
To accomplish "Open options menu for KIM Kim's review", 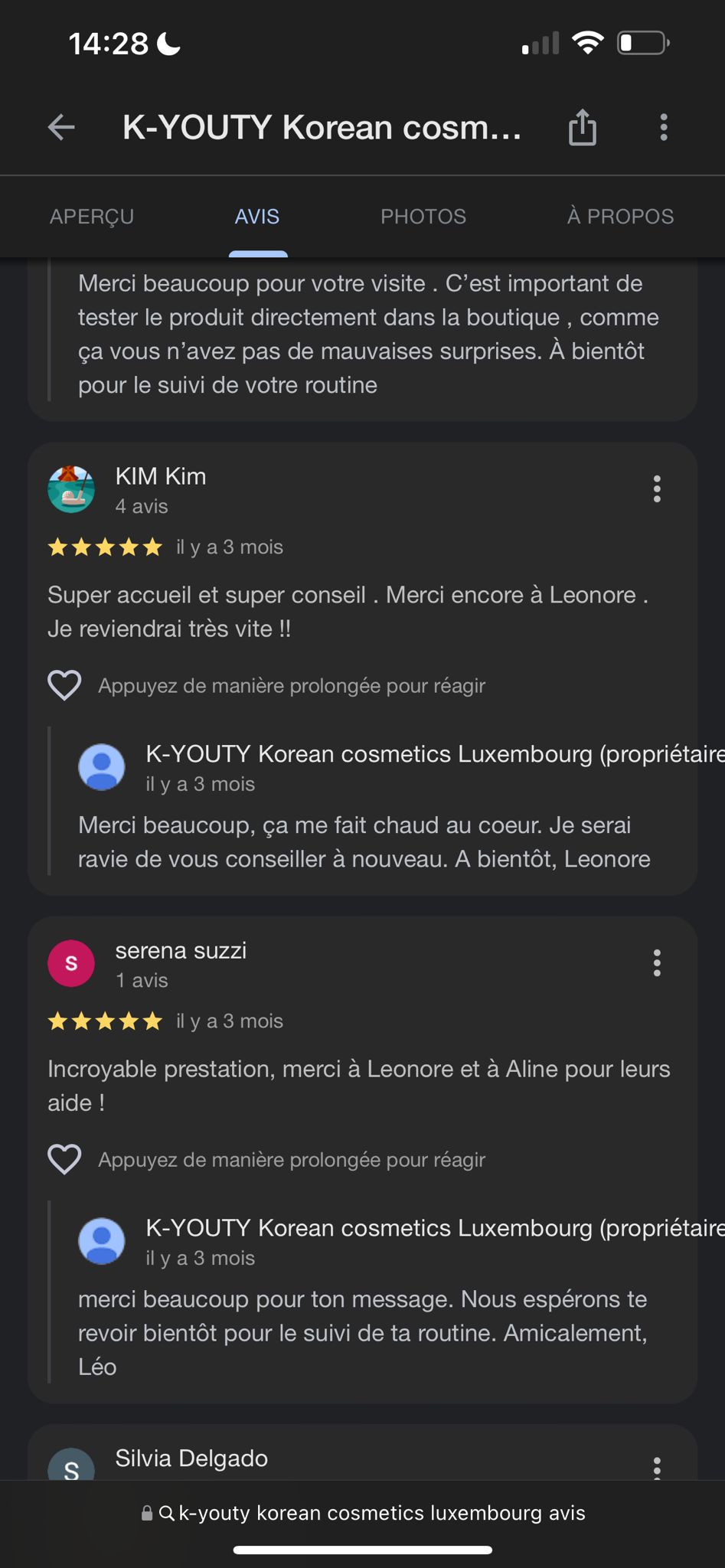I will 657,489.
